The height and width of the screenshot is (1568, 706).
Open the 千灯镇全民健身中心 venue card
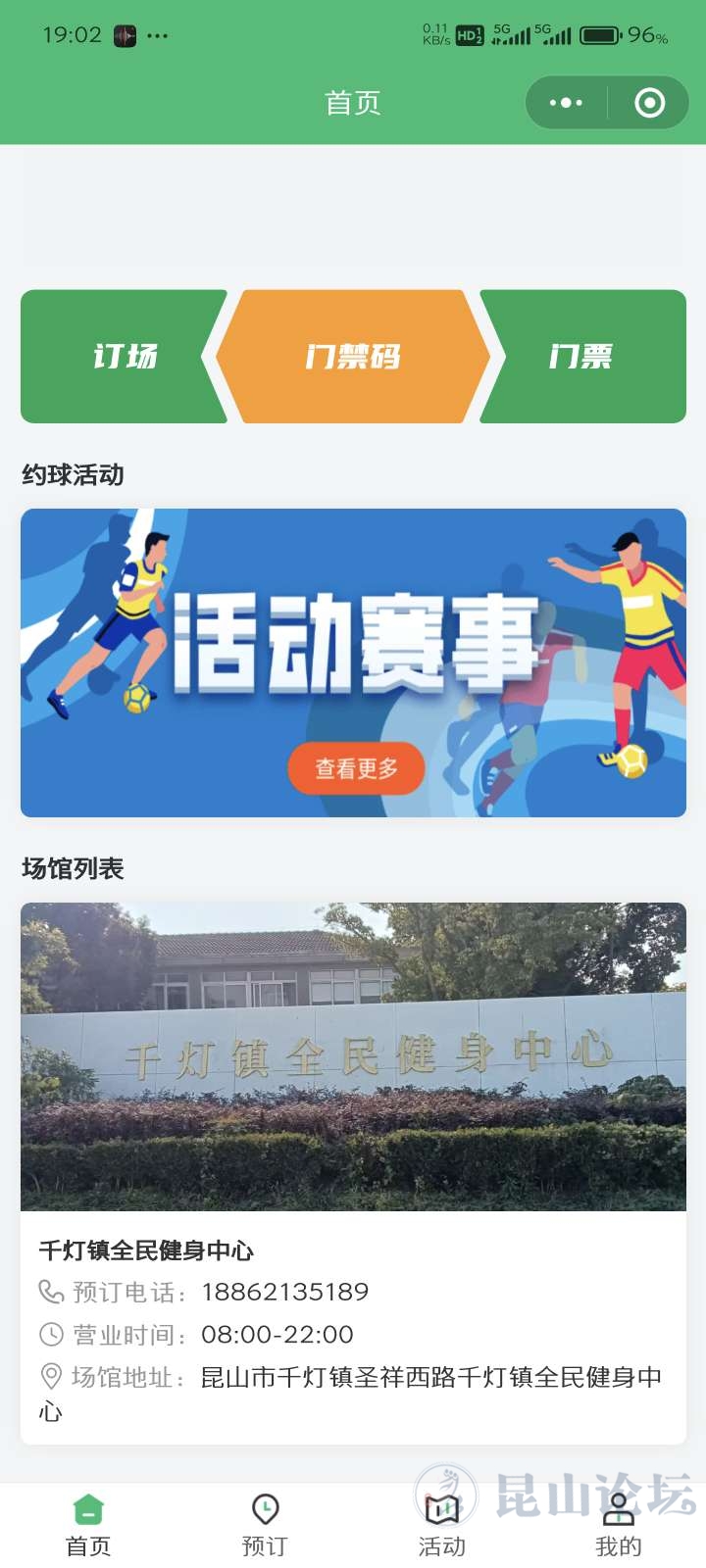pyautogui.click(x=353, y=1058)
